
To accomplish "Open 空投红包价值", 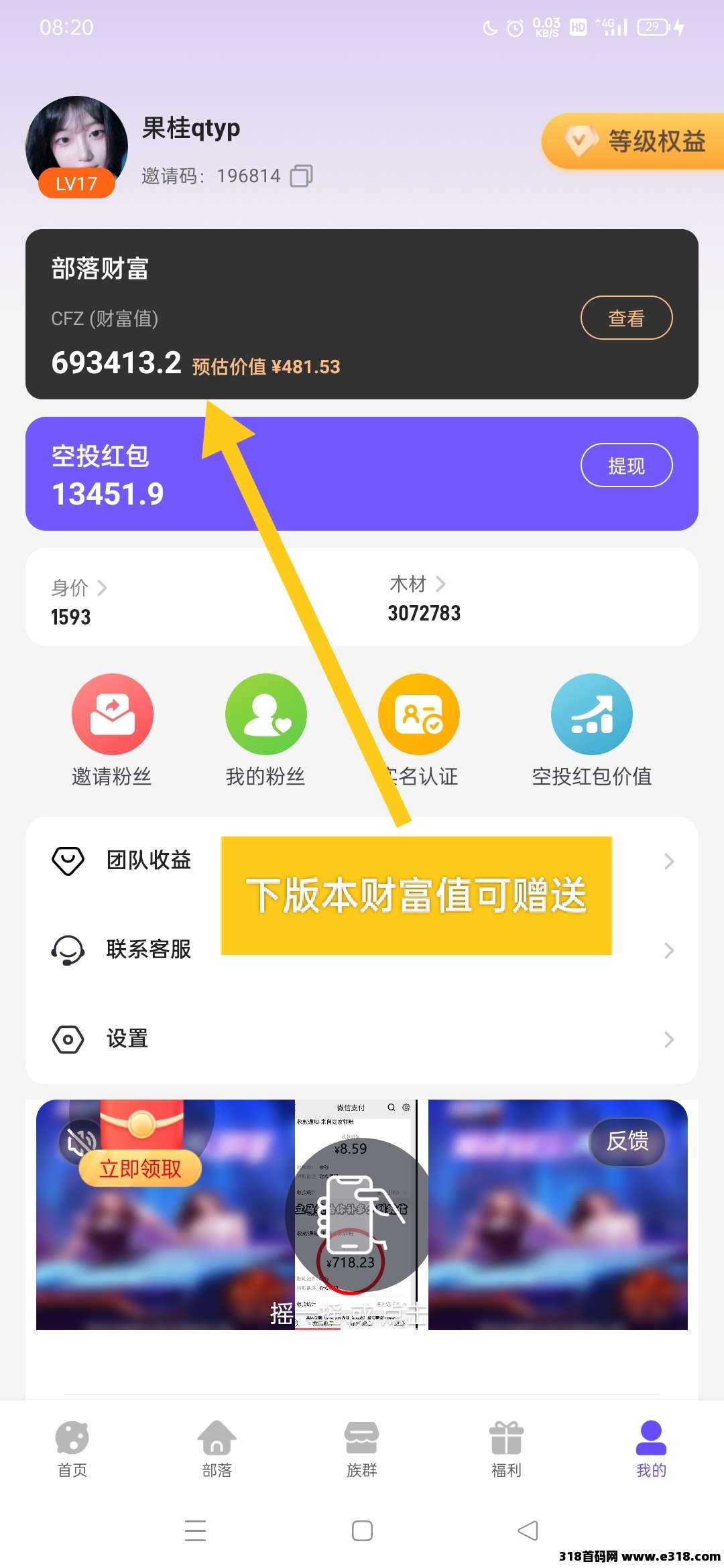I will (x=591, y=730).
